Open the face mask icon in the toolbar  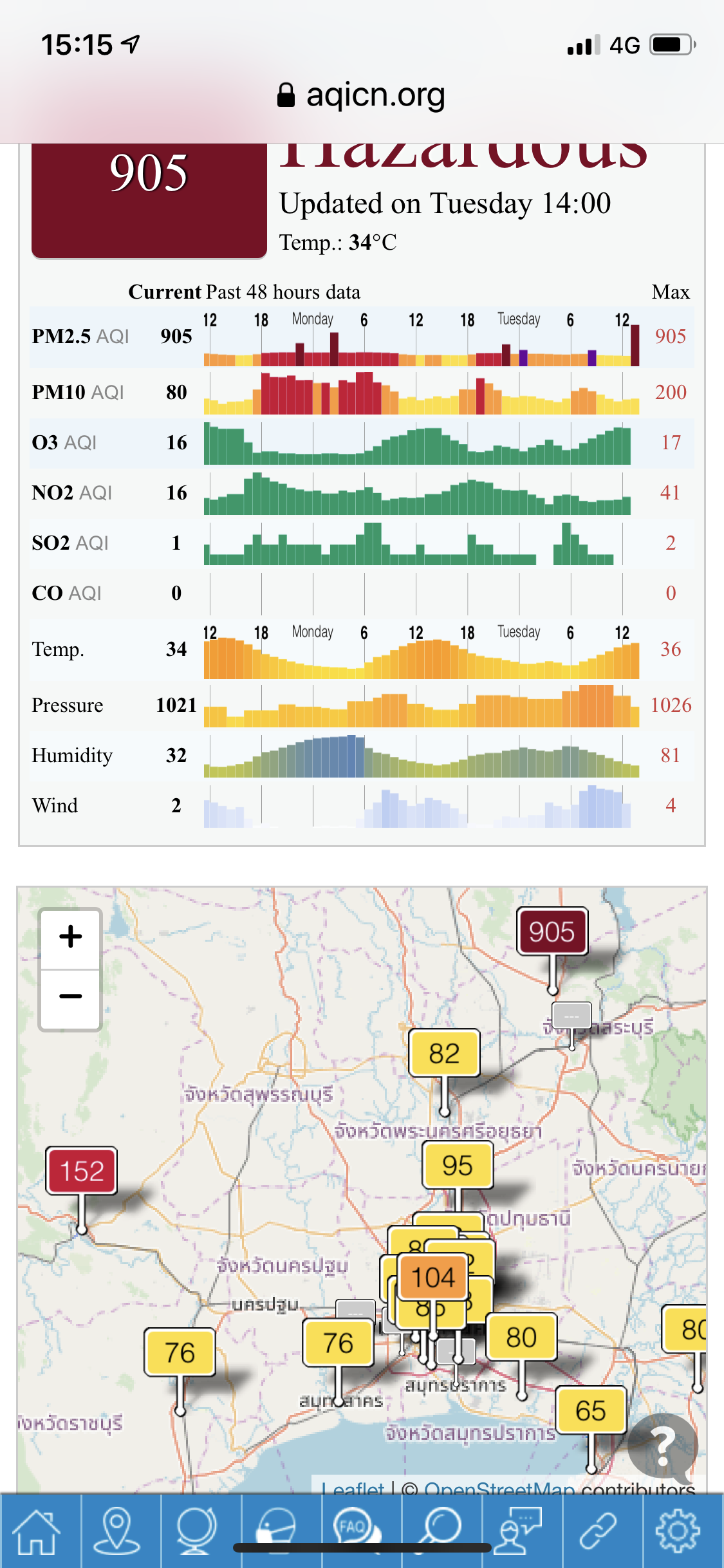click(x=278, y=1531)
